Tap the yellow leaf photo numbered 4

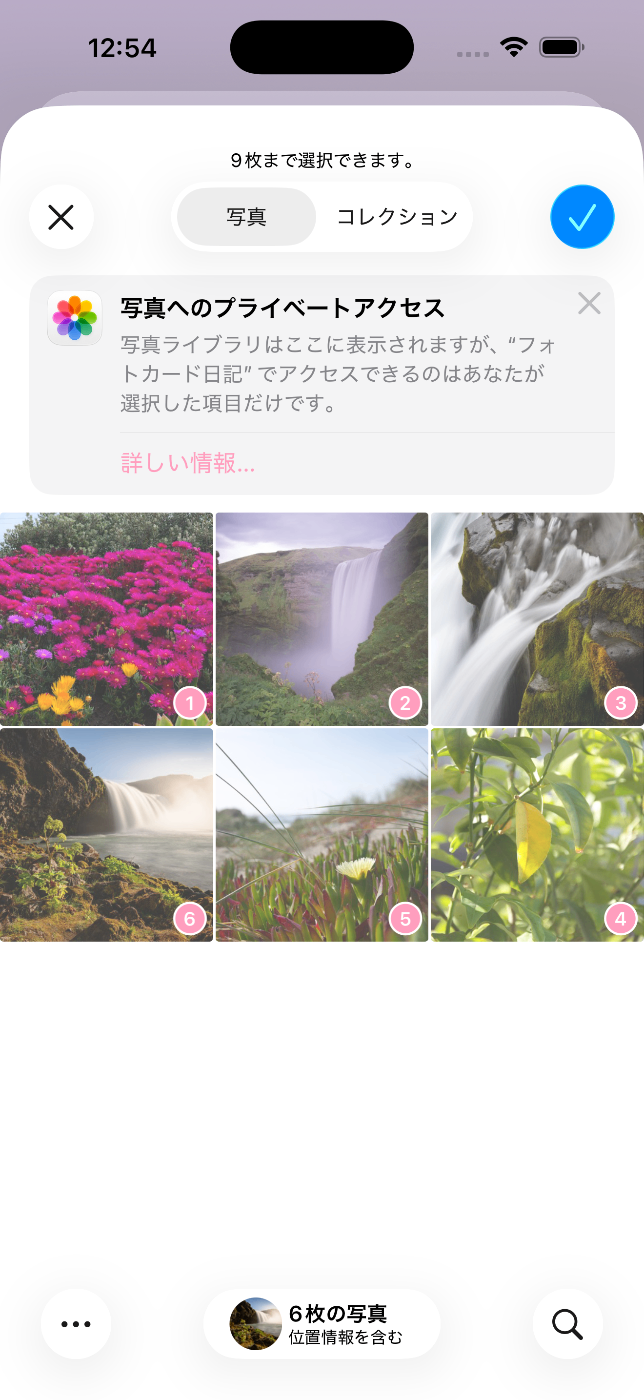(537, 835)
